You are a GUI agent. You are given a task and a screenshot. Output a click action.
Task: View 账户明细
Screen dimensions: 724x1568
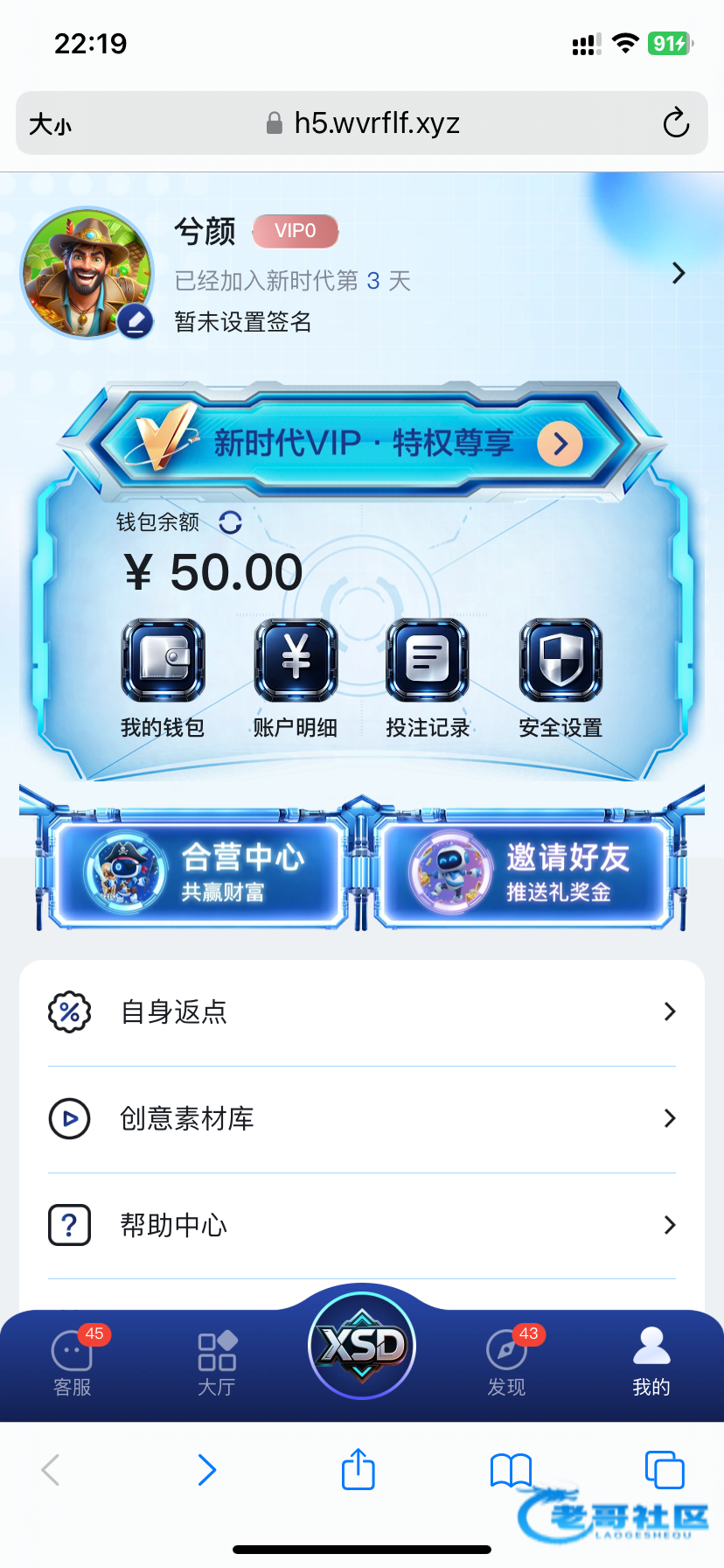pos(296,677)
